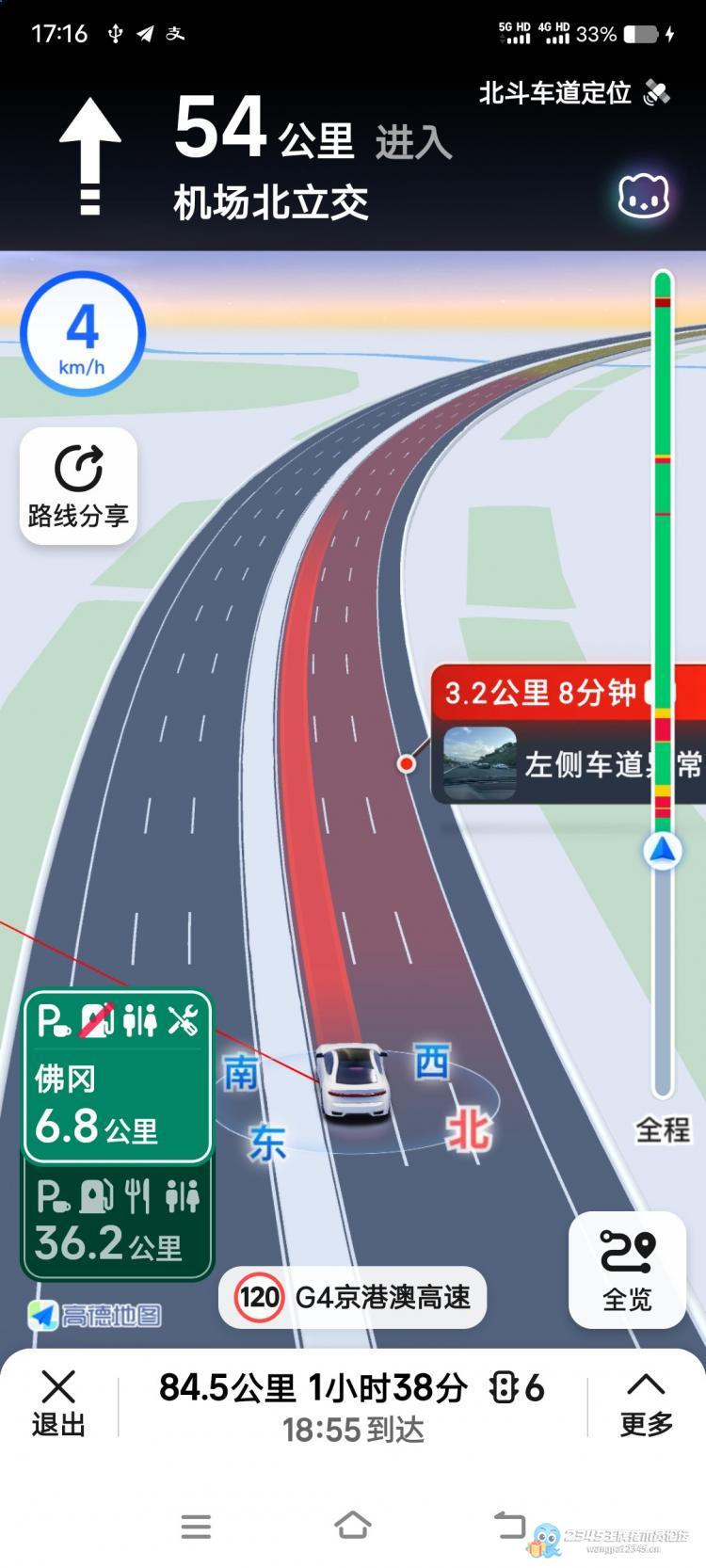Image resolution: width=706 pixels, height=1568 pixels.
Task: Tap the system back button
Action: [509, 1526]
